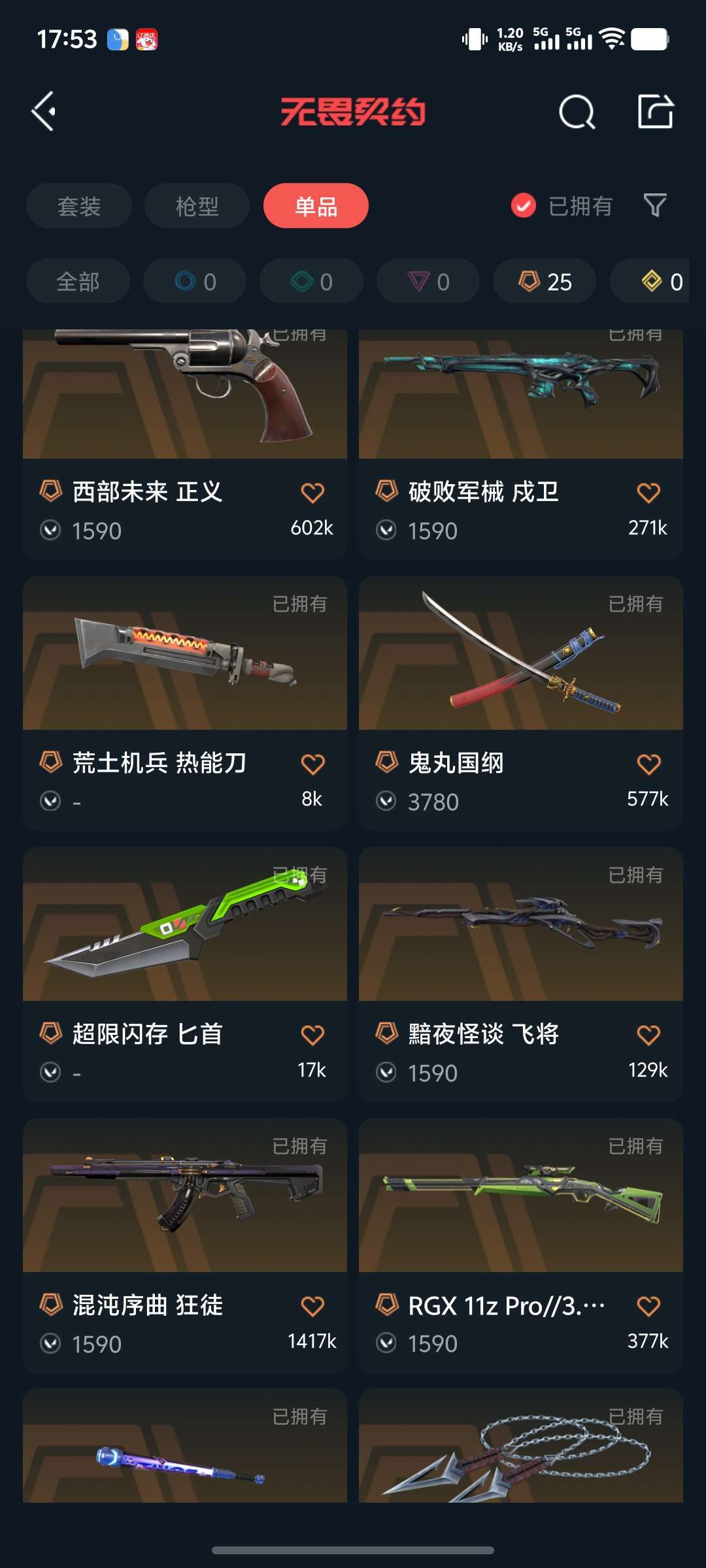Select the rarity chip showing 25
The width and height of the screenshot is (706, 1568).
[x=545, y=282]
